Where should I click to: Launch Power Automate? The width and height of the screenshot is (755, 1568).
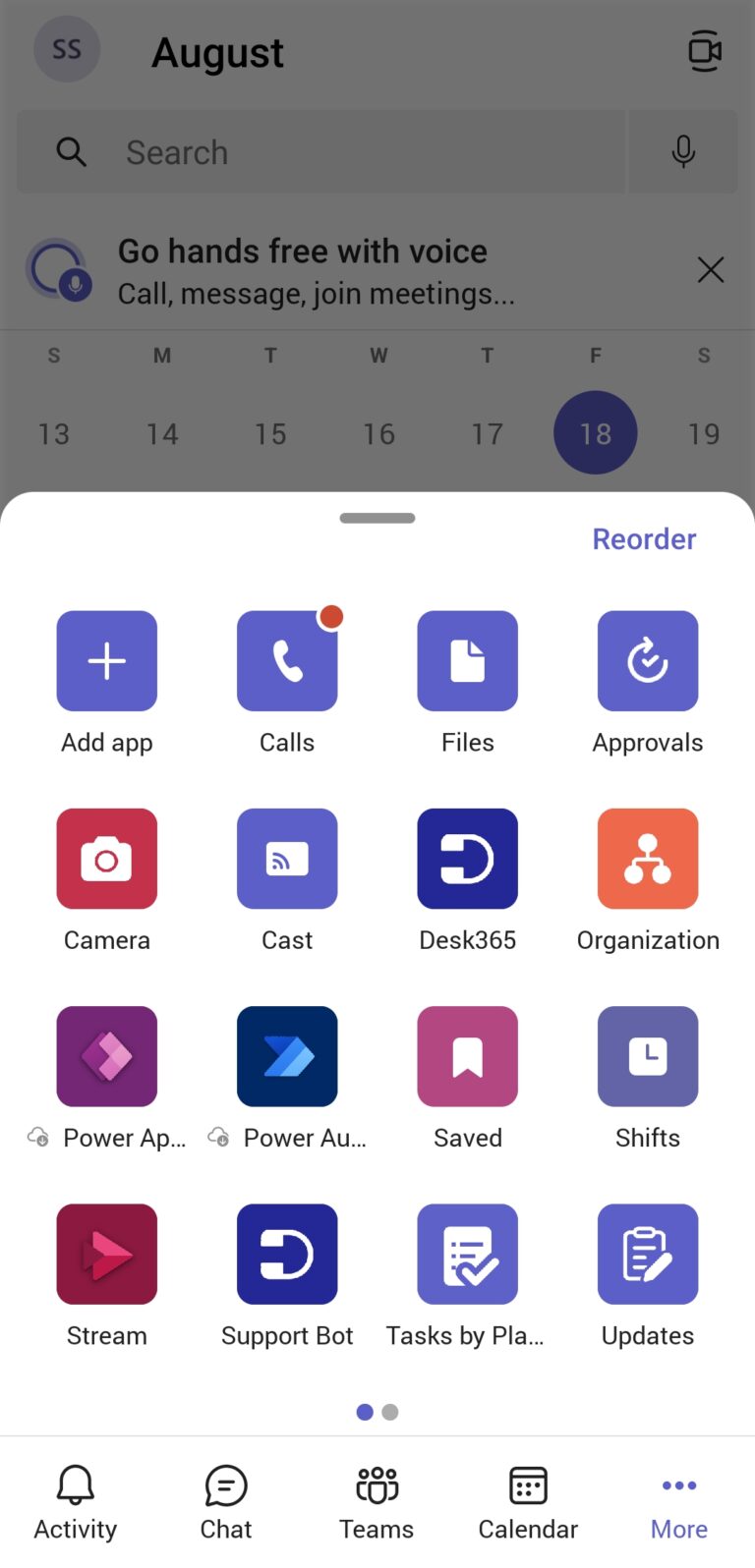(287, 1056)
